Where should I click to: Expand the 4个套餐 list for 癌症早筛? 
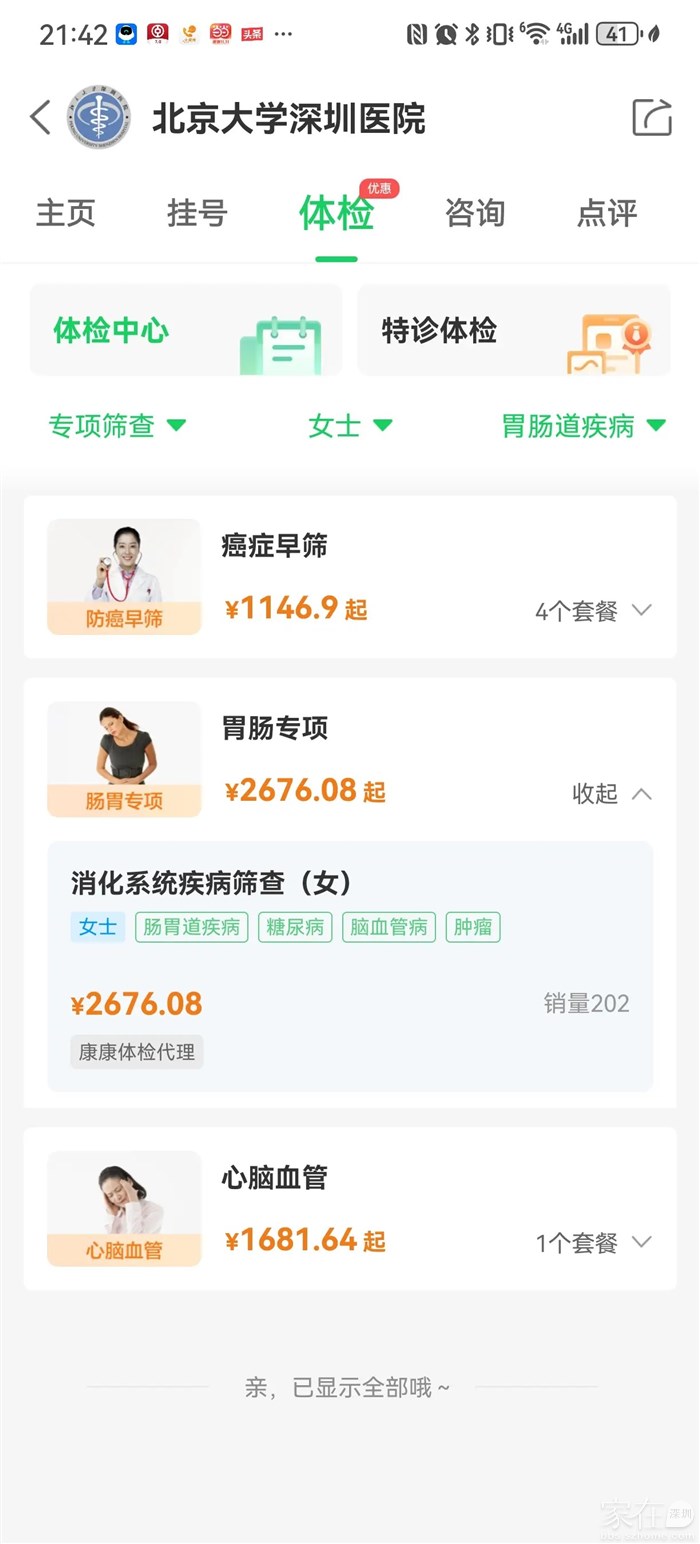pos(593,611)
